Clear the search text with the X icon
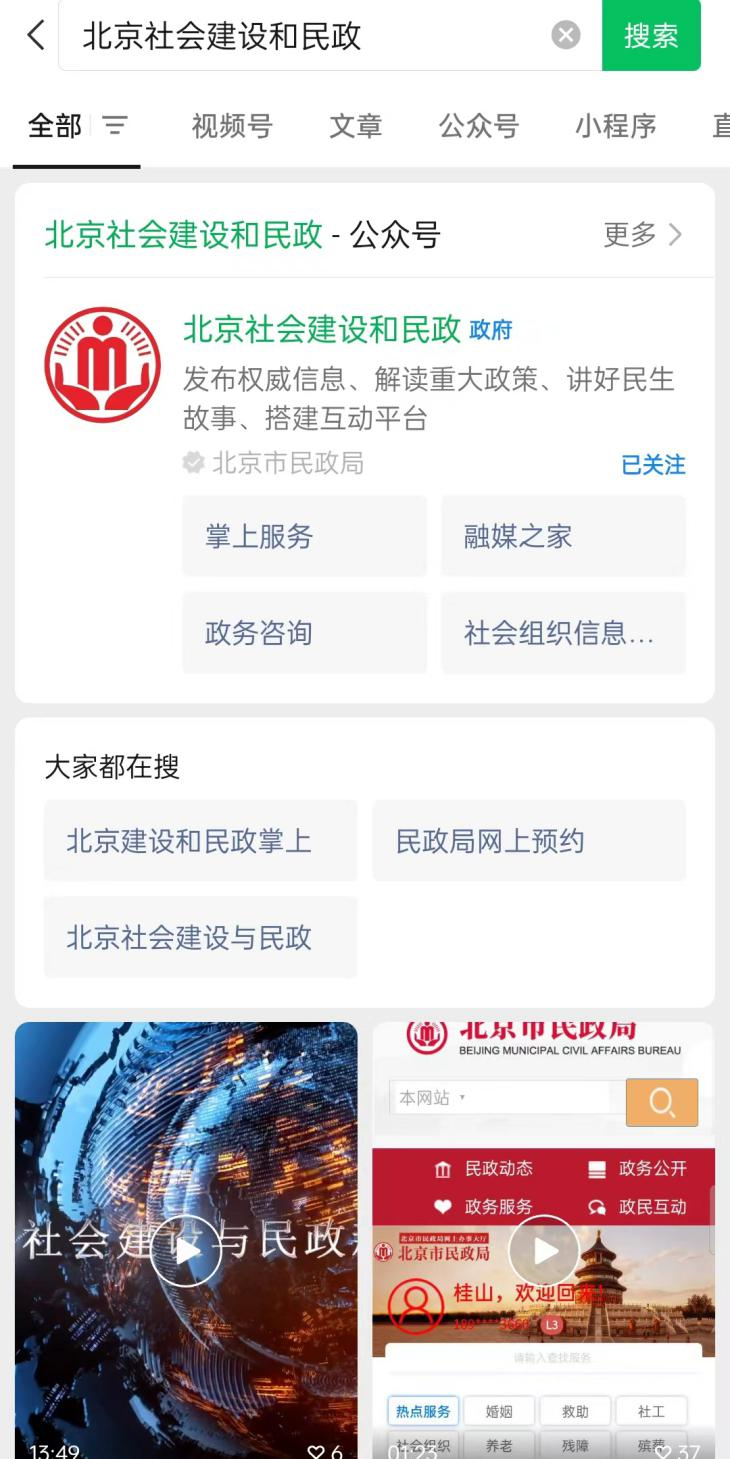Image resolution: width=730 pixels, height=1459 pixels. [x=566, y=36]
